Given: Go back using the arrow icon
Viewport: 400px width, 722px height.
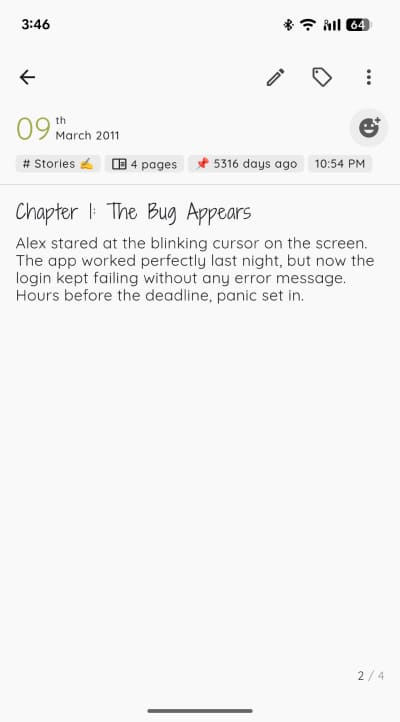Looking at the screenshot, I should coord(27,77).
